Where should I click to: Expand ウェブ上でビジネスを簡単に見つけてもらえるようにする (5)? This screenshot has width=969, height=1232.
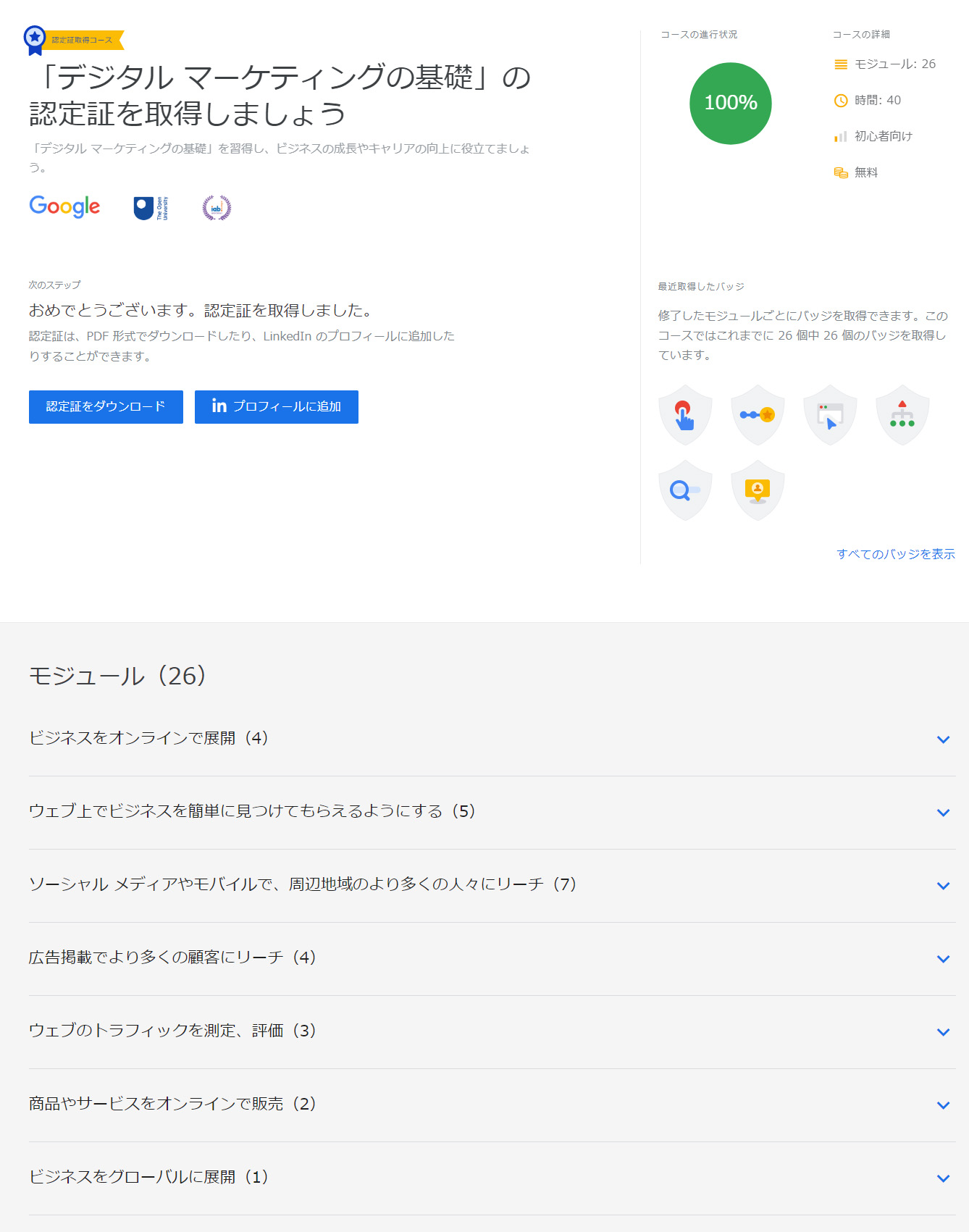coord(942,813)
